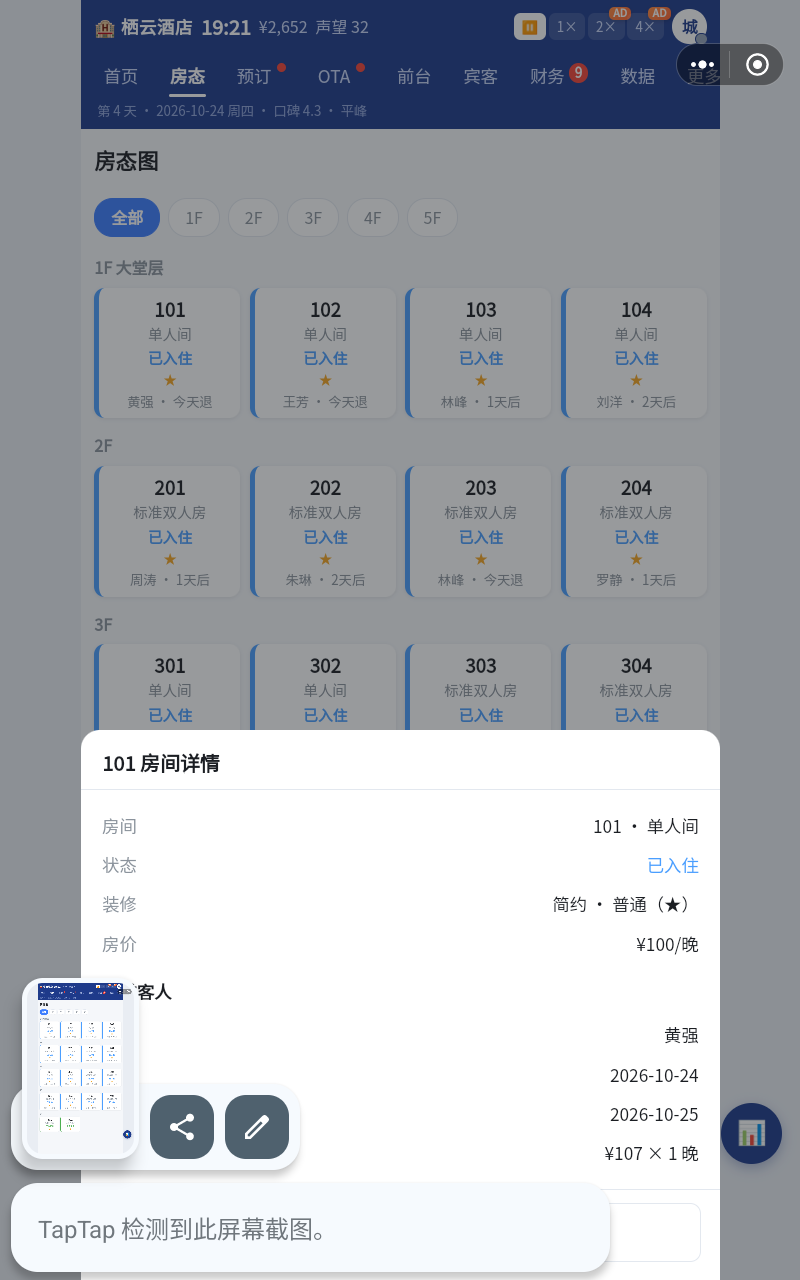
Task: Open the mini program more-options menu
Action: coord(703,64)
